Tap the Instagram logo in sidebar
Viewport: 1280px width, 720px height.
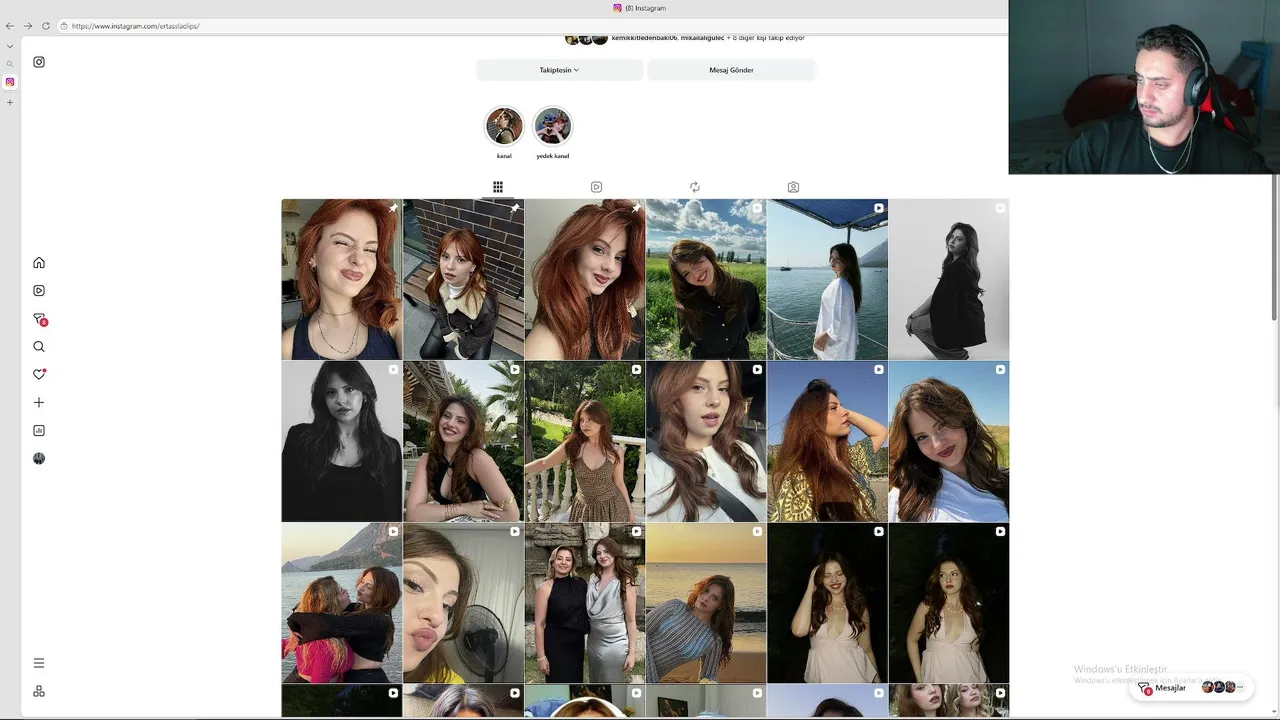coord(39,62)
